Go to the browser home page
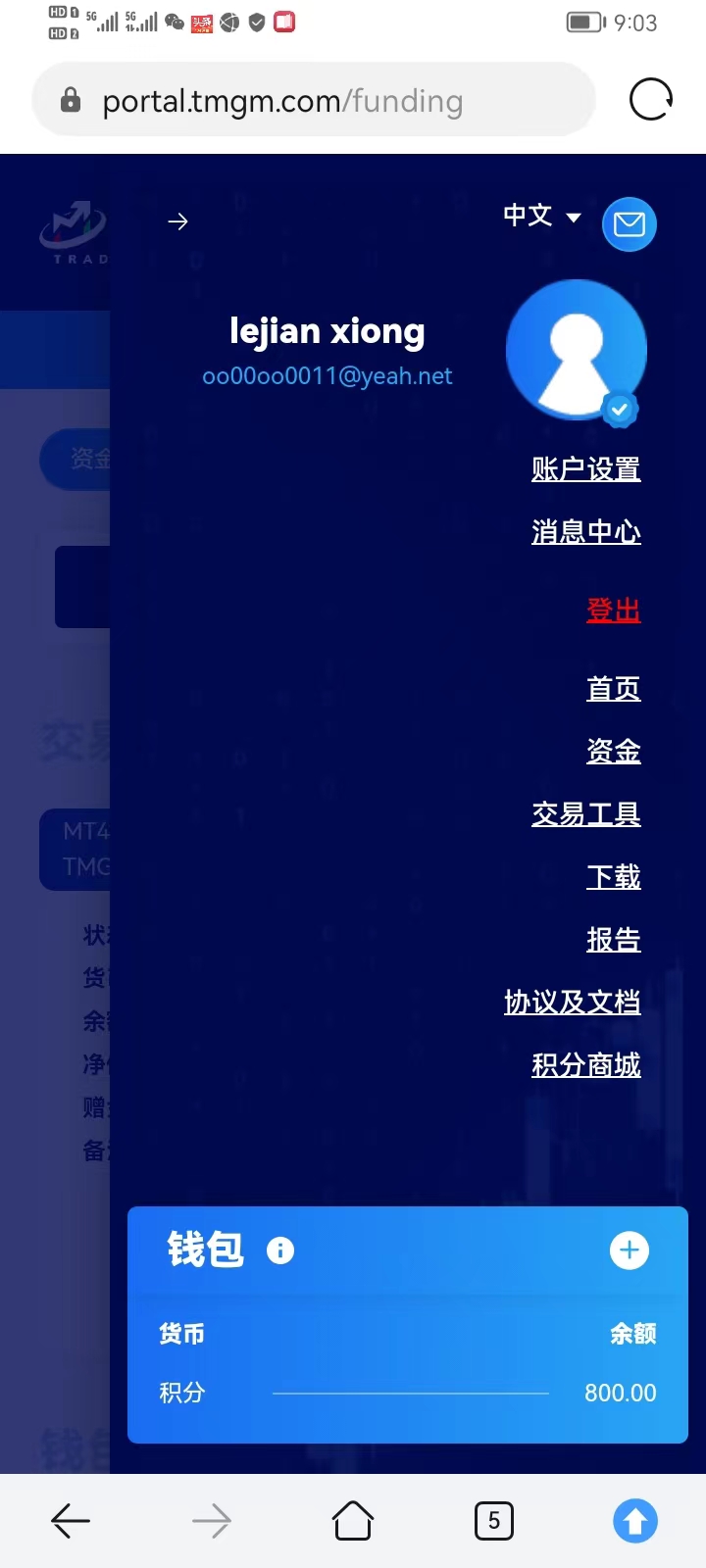This screenshot has height=1568, width=706. pyautogui.click(x=353, y=1521)
